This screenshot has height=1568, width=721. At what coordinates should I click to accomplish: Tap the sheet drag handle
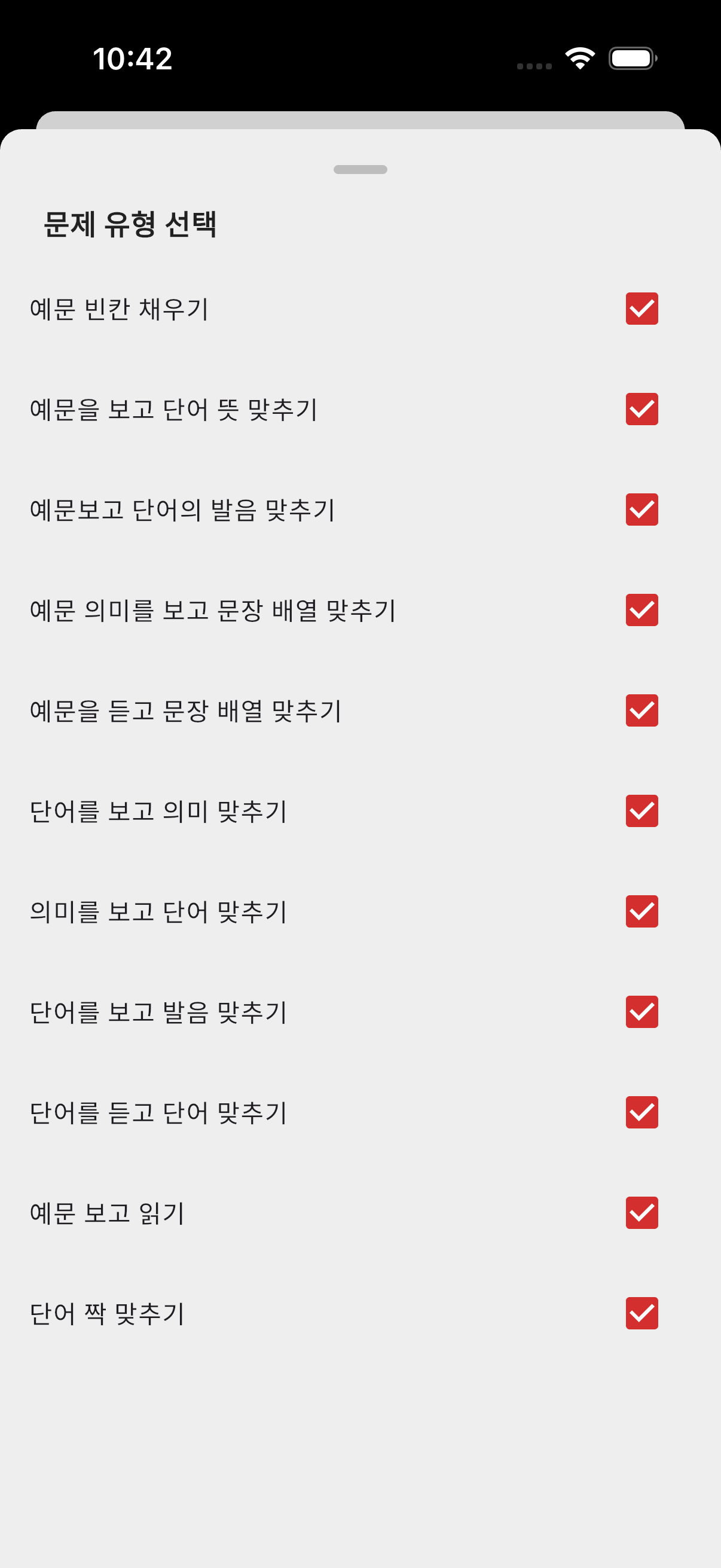pyautogui.click(x=360, y=170)
